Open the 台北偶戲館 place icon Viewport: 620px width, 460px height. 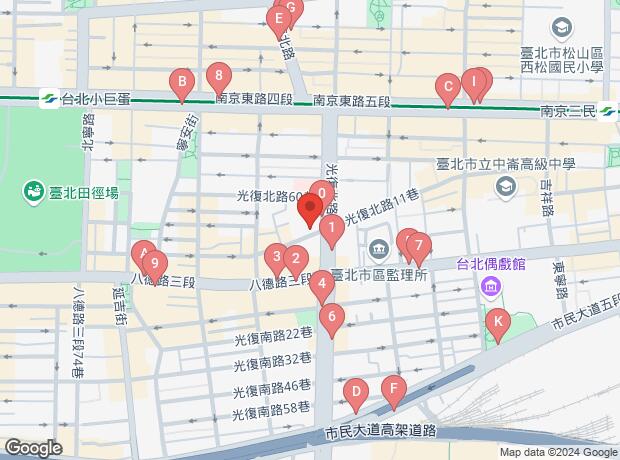tap(490, 289)
